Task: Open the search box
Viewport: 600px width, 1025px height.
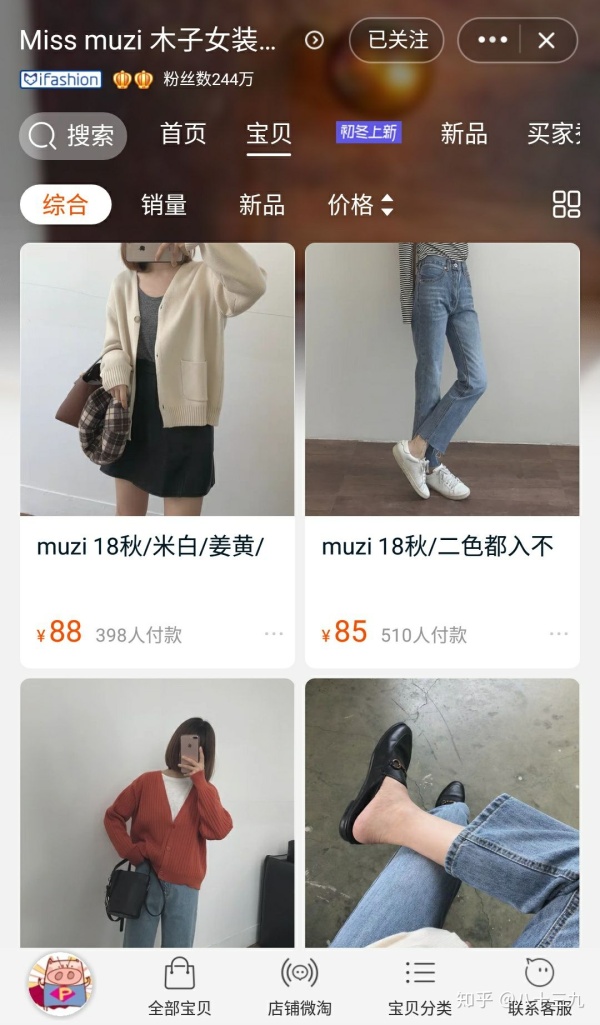Action: (x=73, y=136)
